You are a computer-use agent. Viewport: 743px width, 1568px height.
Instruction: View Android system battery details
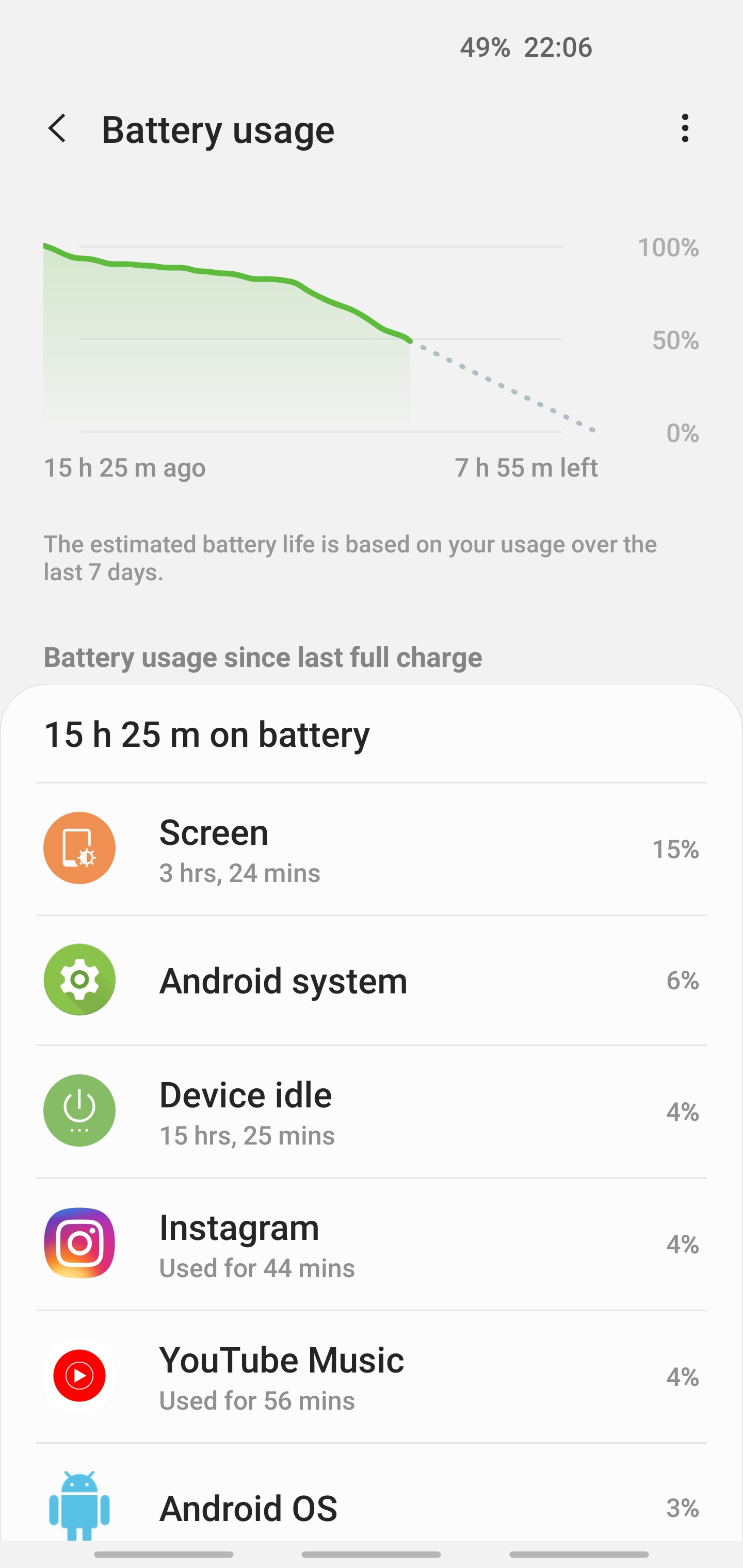(x=372, y=980)
